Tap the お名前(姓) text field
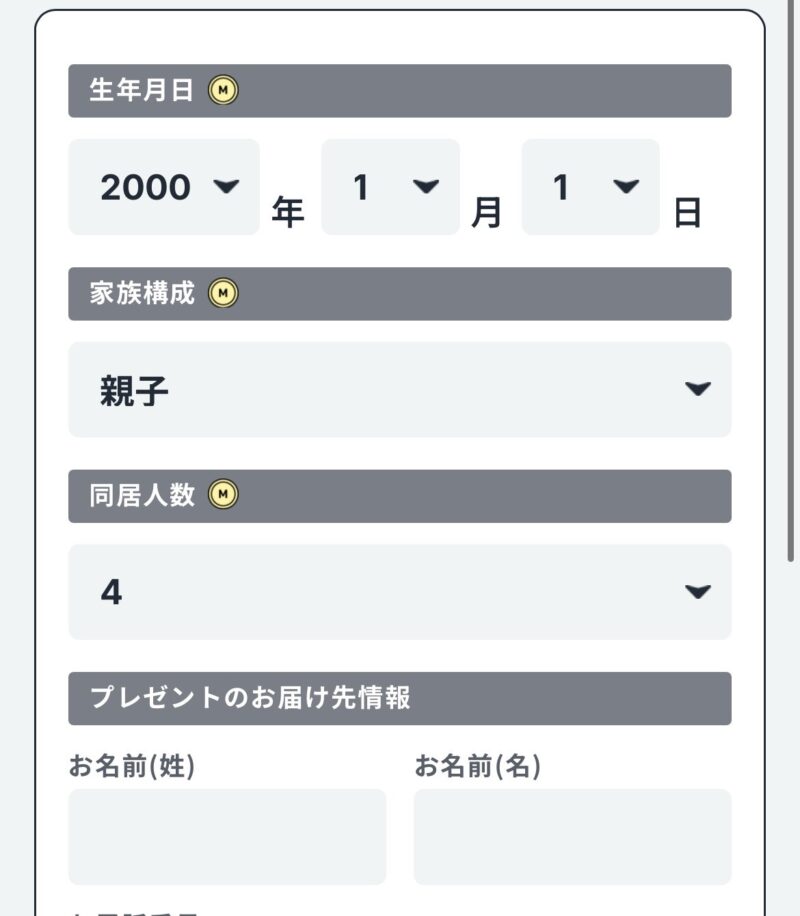Screen dimensions: 800x916 point(227,836)
